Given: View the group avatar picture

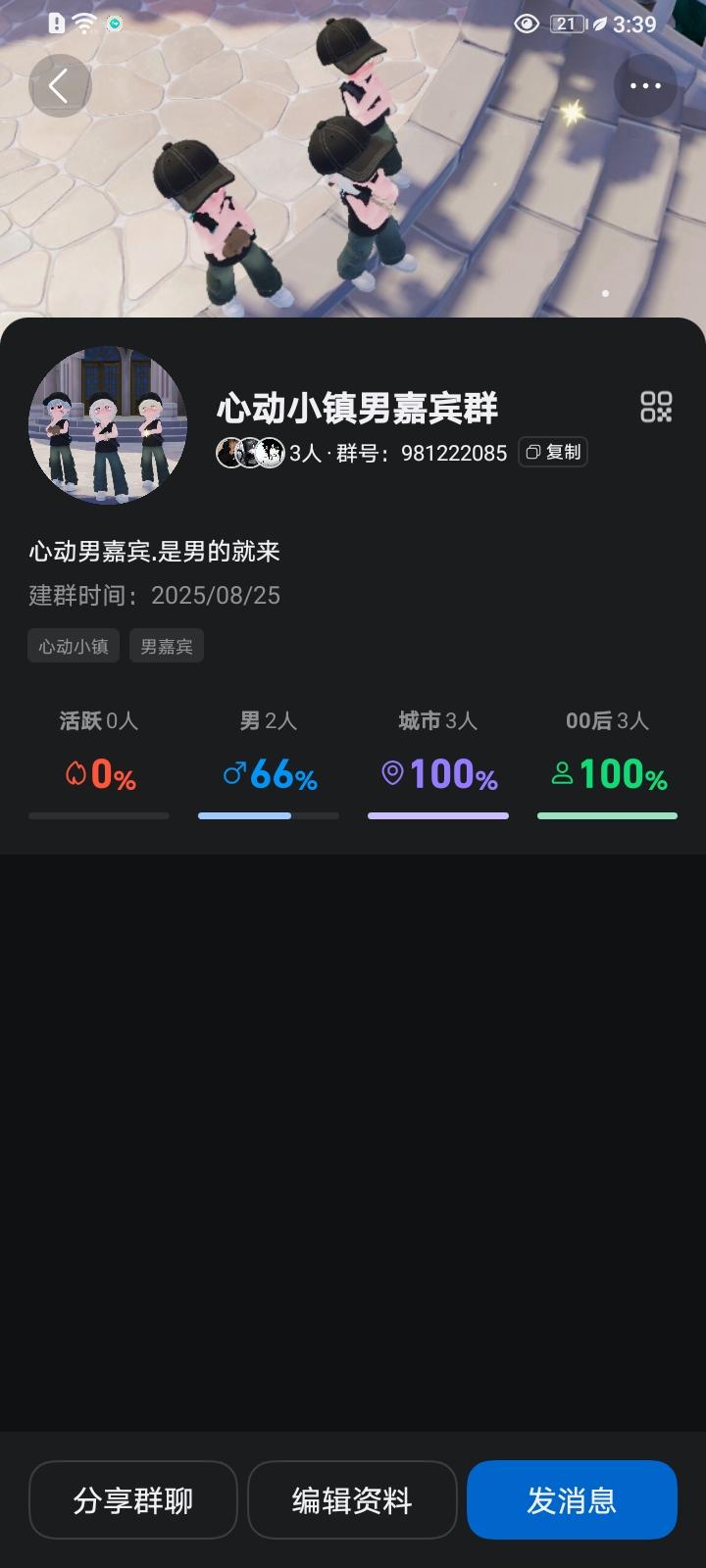Looking at the screenshot, I should [108, 425].
